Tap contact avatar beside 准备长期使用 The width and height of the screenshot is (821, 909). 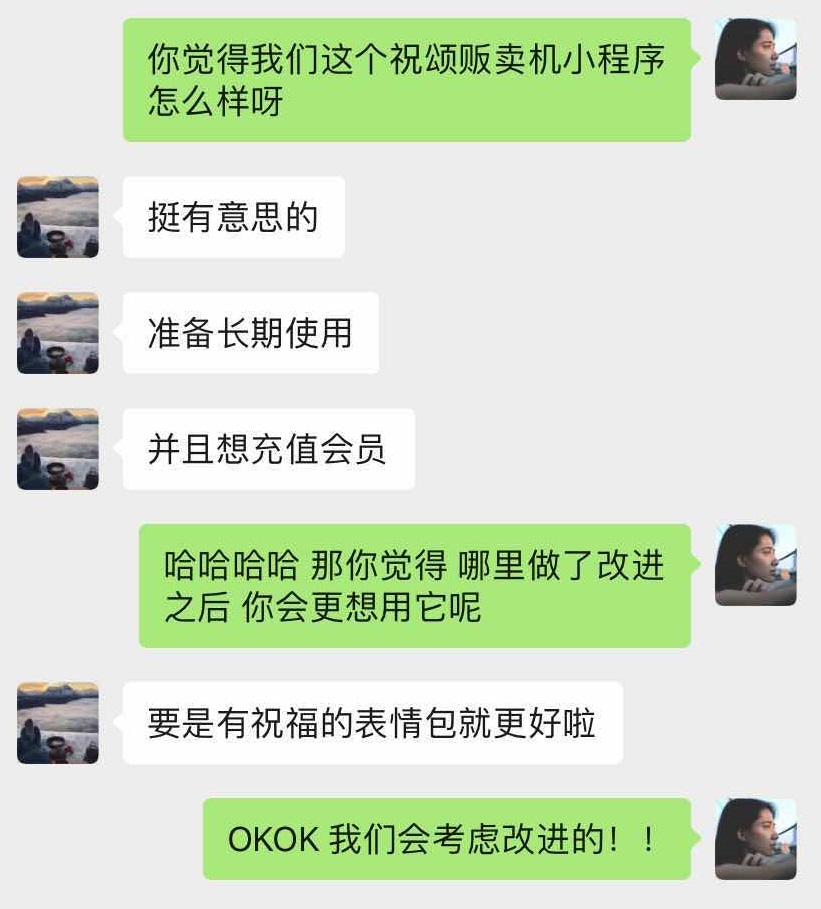[58, 333]
